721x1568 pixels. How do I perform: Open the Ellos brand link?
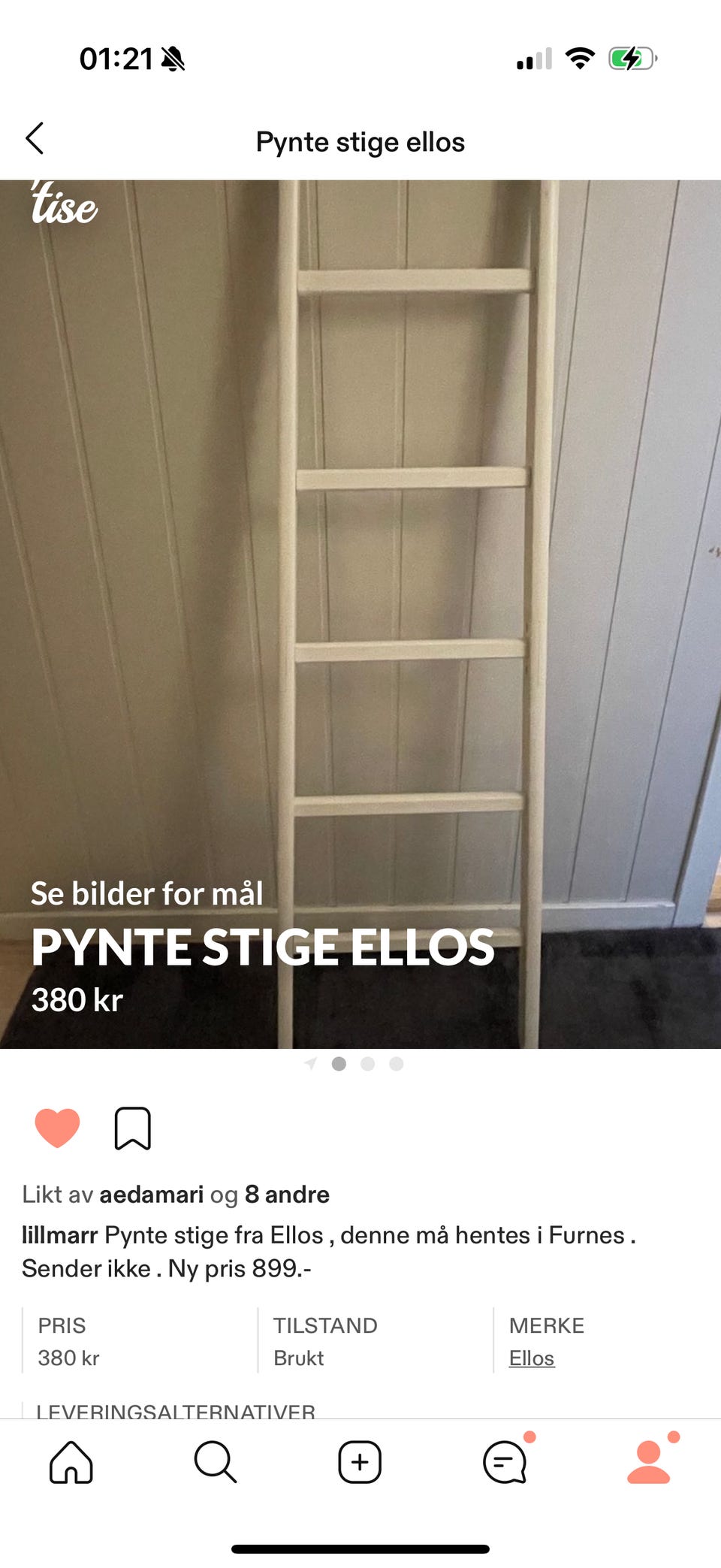(x=531, y=1358)
